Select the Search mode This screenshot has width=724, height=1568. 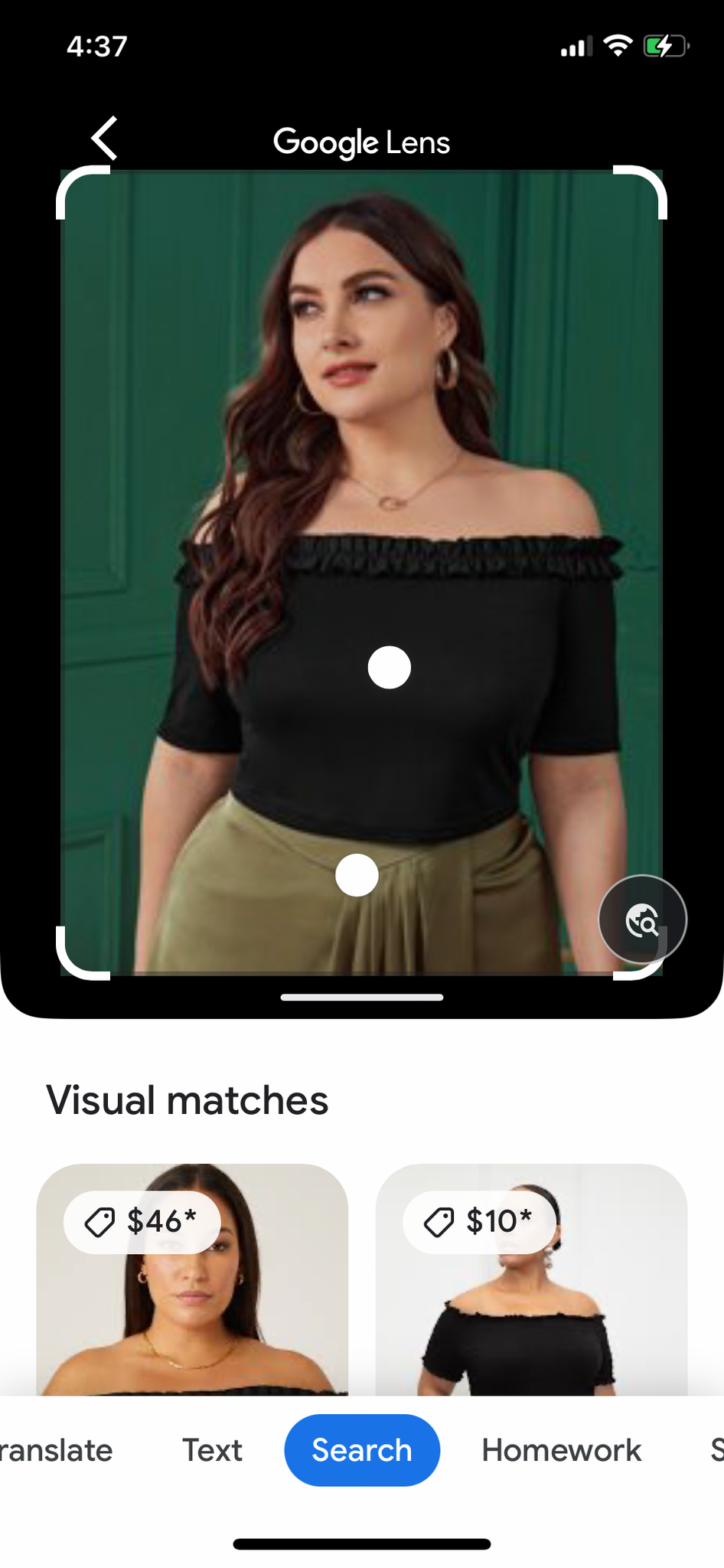point(362,1450)
